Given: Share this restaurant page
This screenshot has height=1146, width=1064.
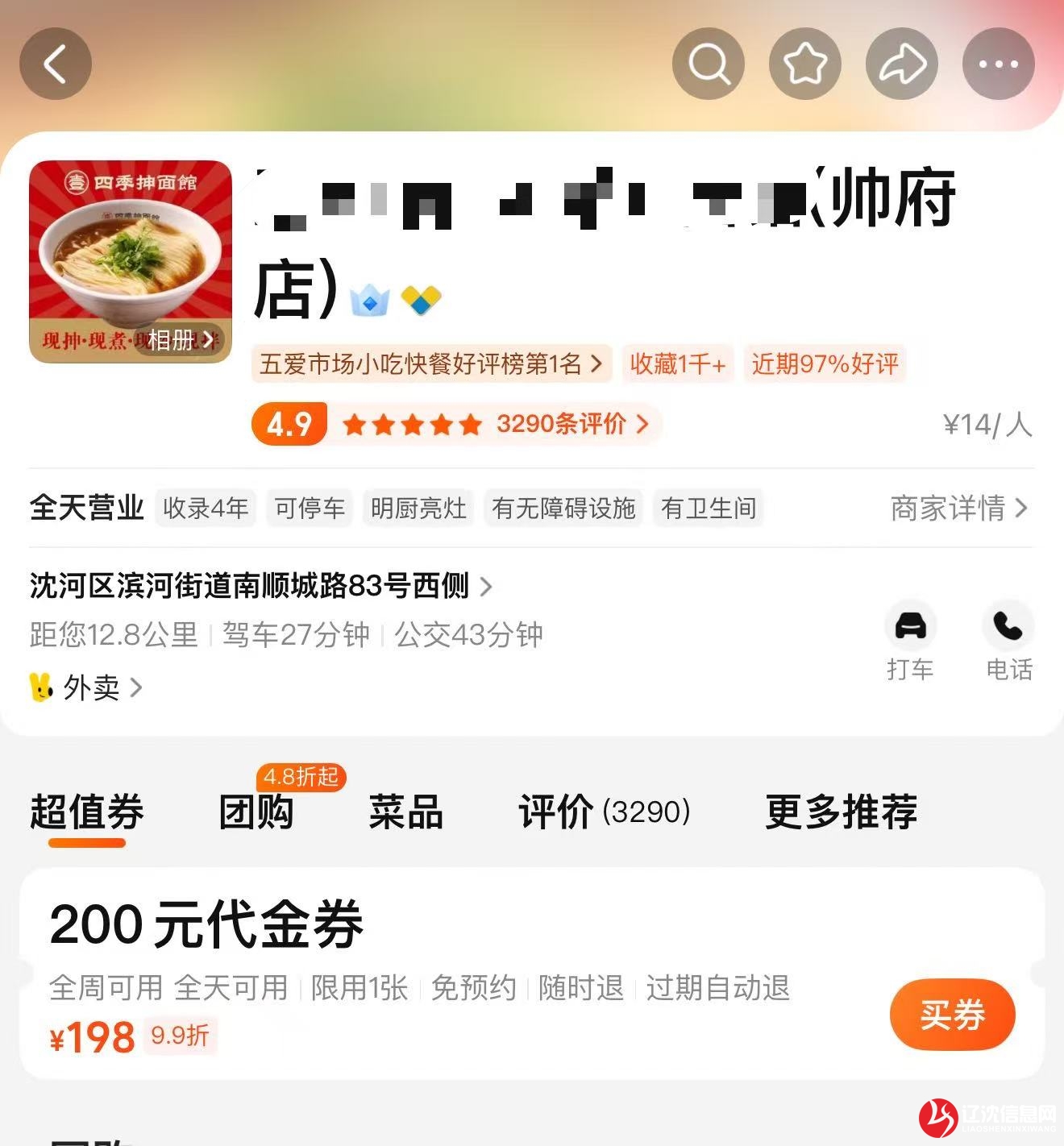Looking at the screenshot, I should [901, 64].
